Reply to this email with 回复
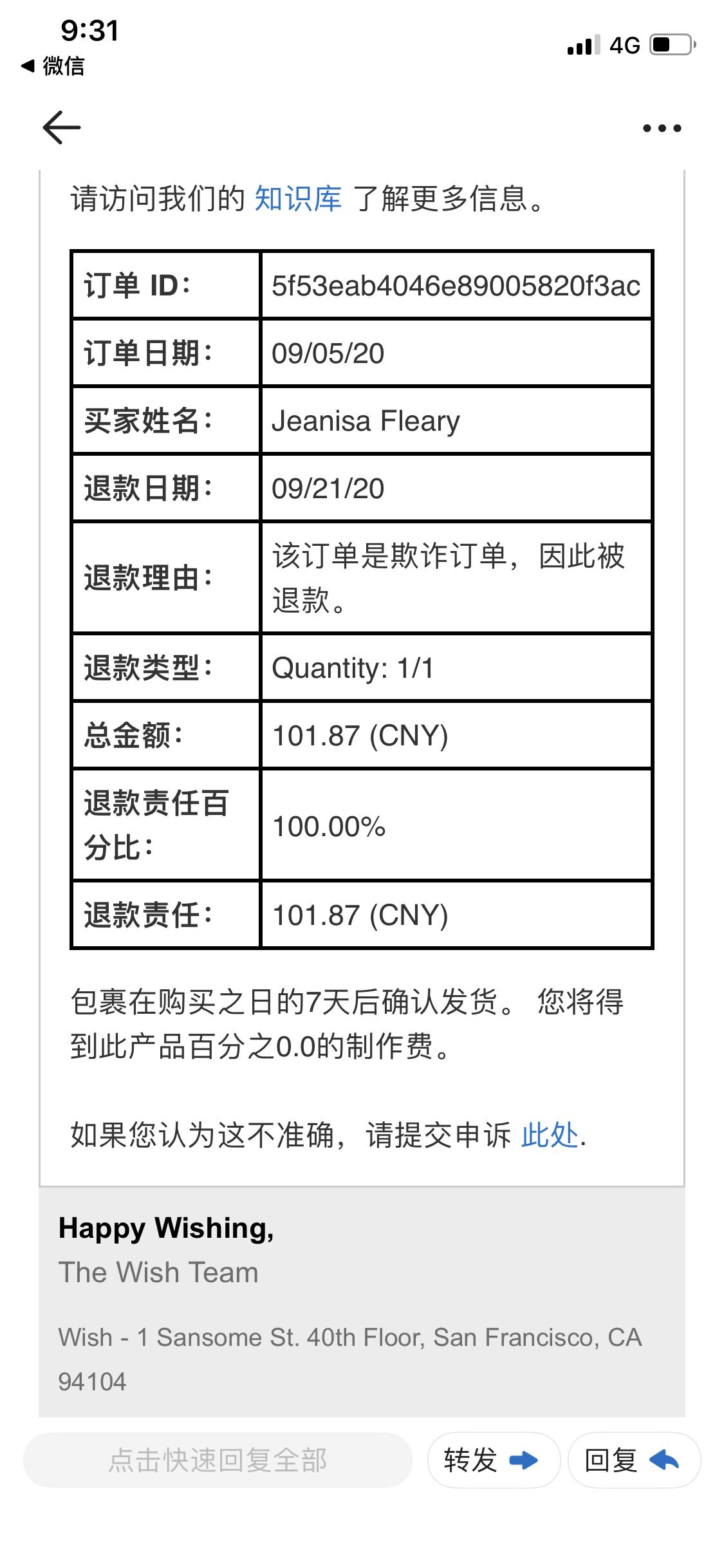Viewport: 724px width, 1568px height. 634,1460
